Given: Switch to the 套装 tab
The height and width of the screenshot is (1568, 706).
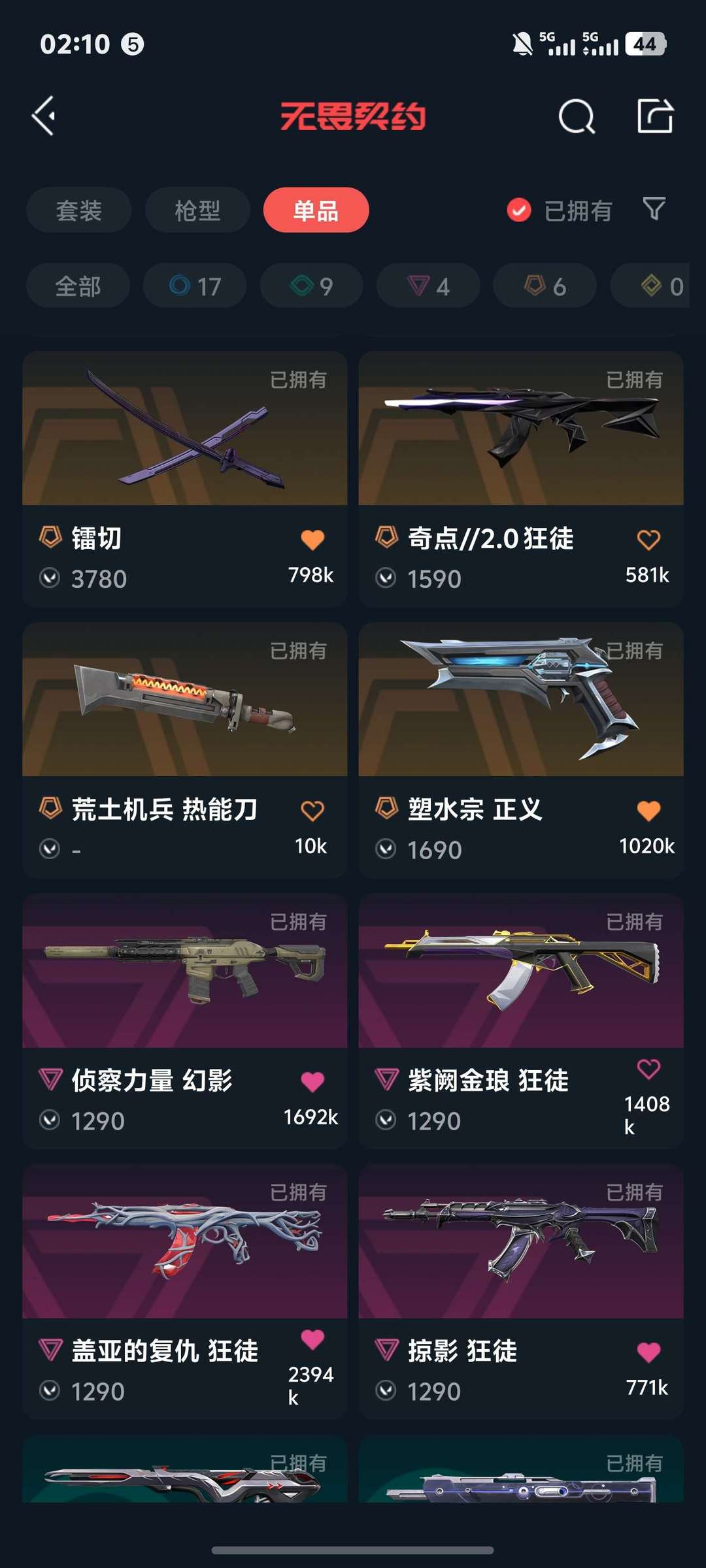Looking at the screenshot, I should click(78, 210).
